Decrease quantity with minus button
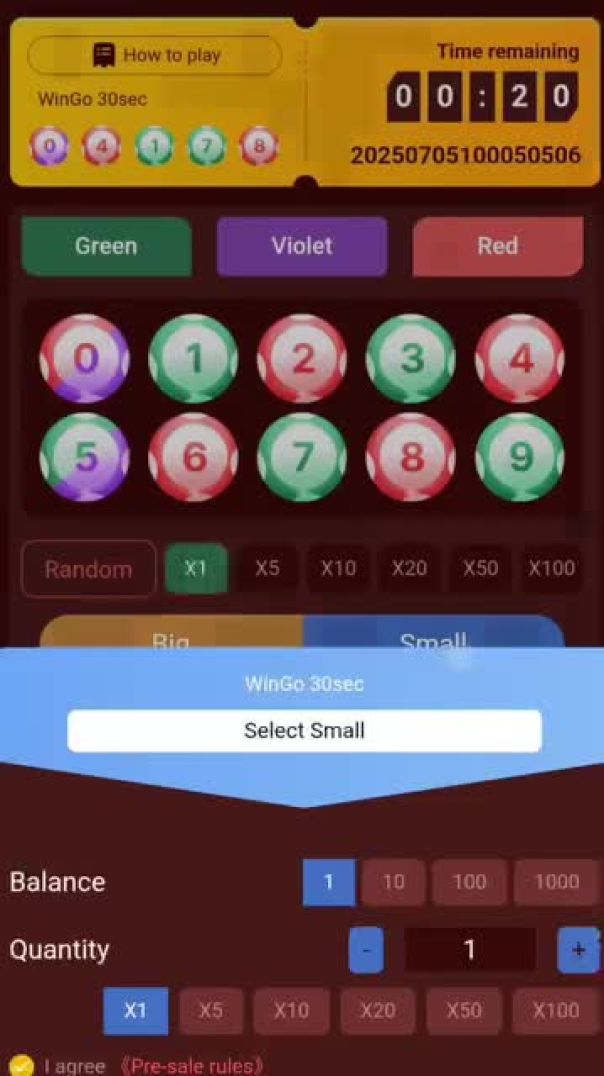Viewport: 604px width, 1076px height. (366, 950)
